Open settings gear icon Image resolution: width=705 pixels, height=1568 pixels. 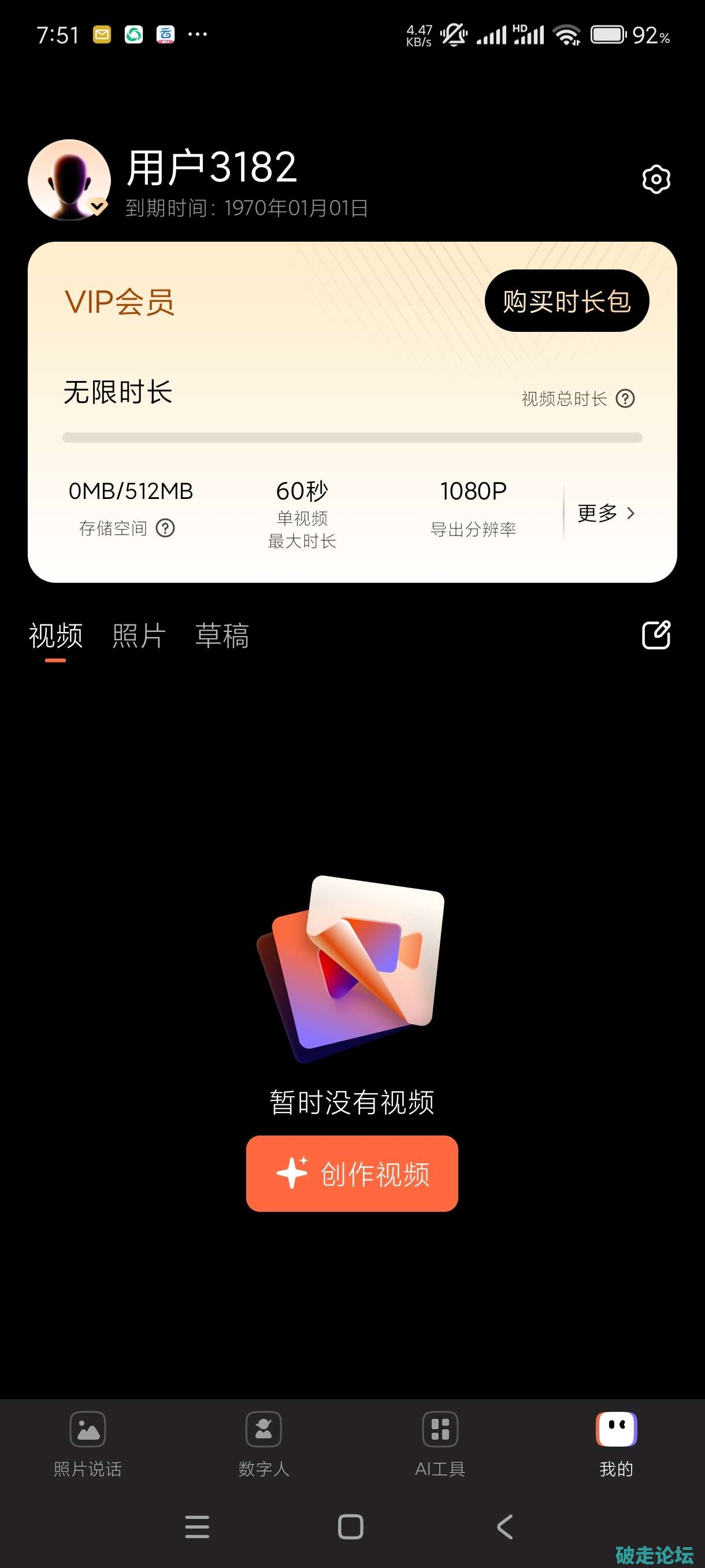tap(656, 180)
